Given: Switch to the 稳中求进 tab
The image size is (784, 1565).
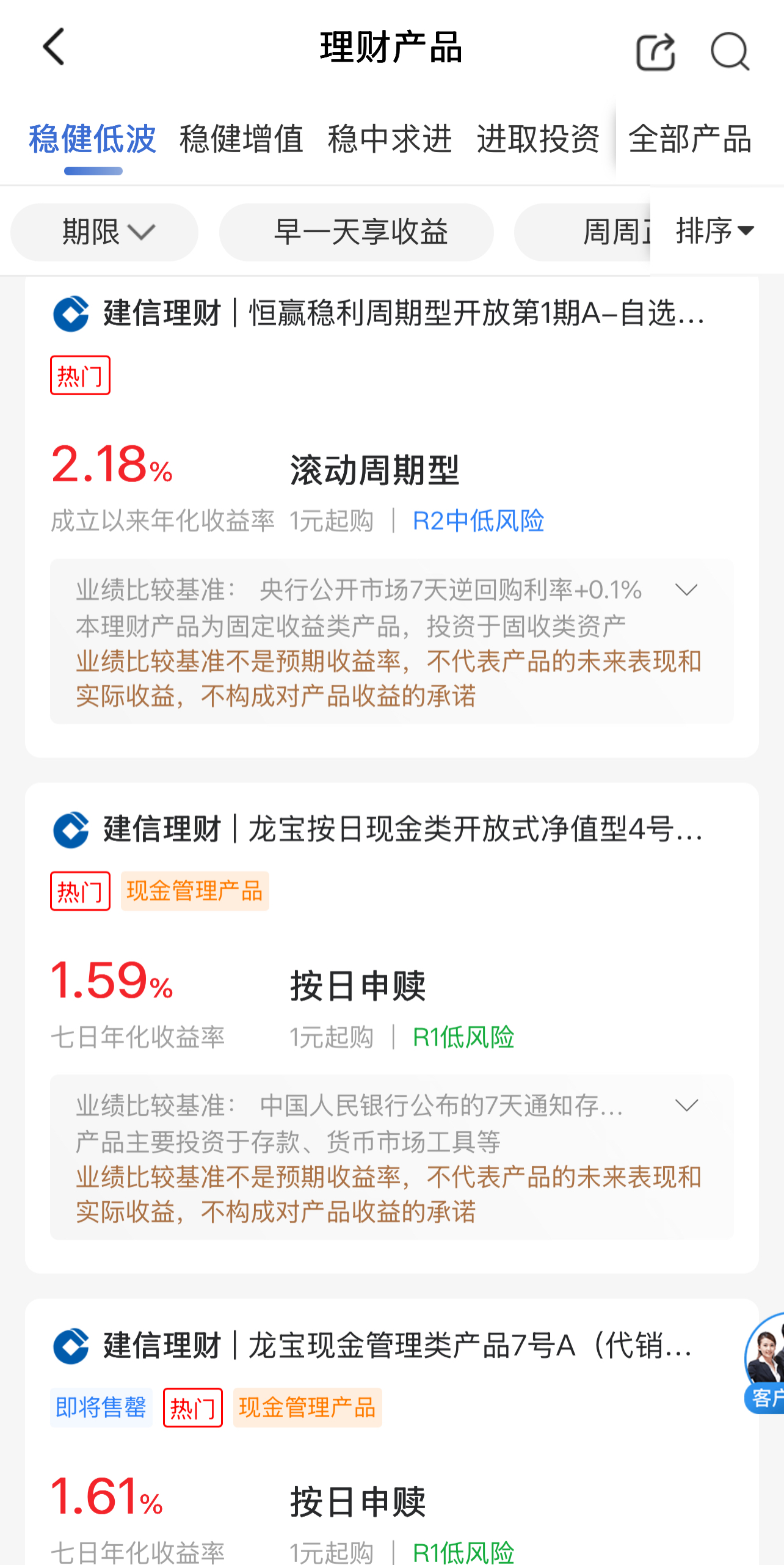Looking at the screenshot, I should (390, 139).
